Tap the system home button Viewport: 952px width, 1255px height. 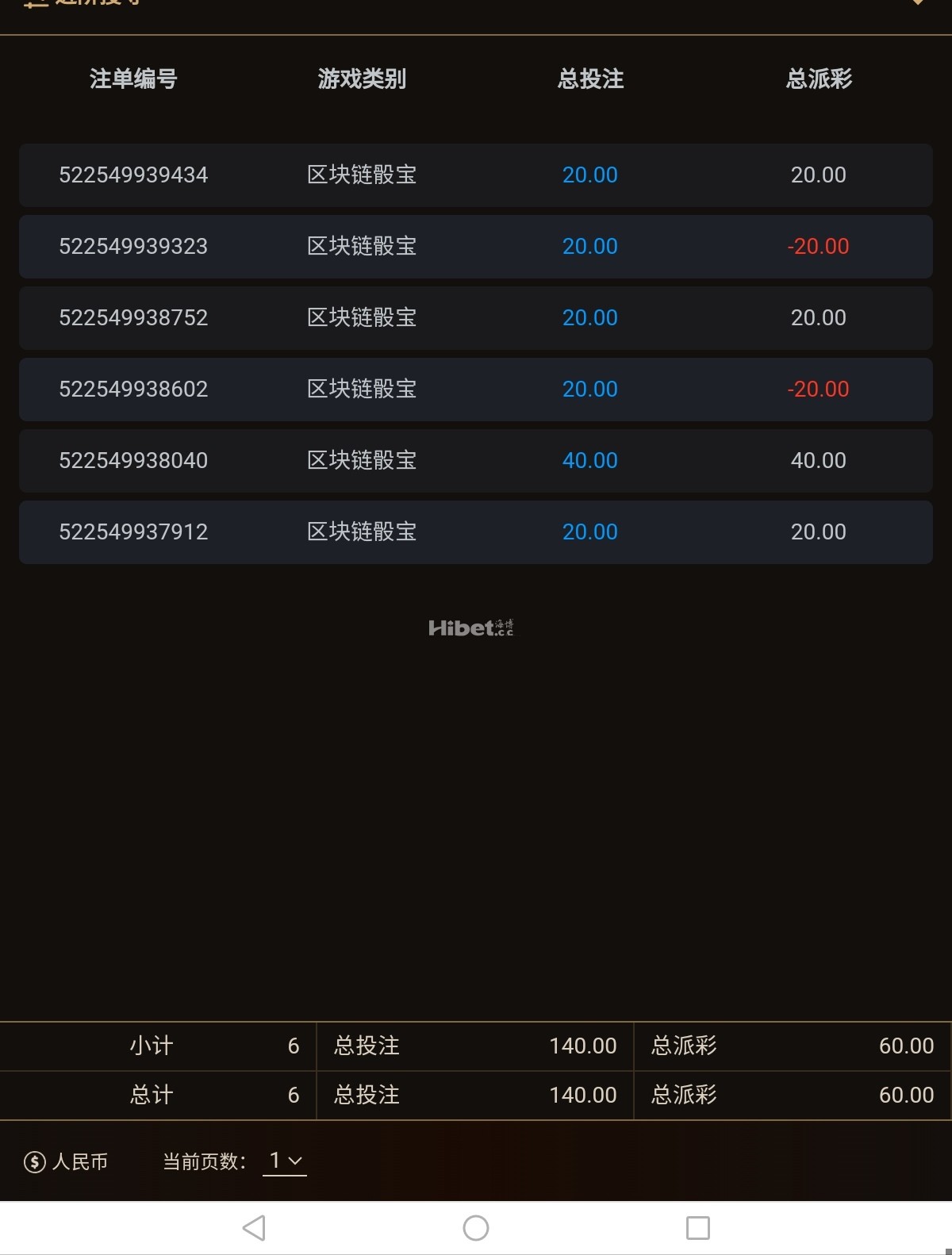pyautogui.click(x=476, y=1228)
